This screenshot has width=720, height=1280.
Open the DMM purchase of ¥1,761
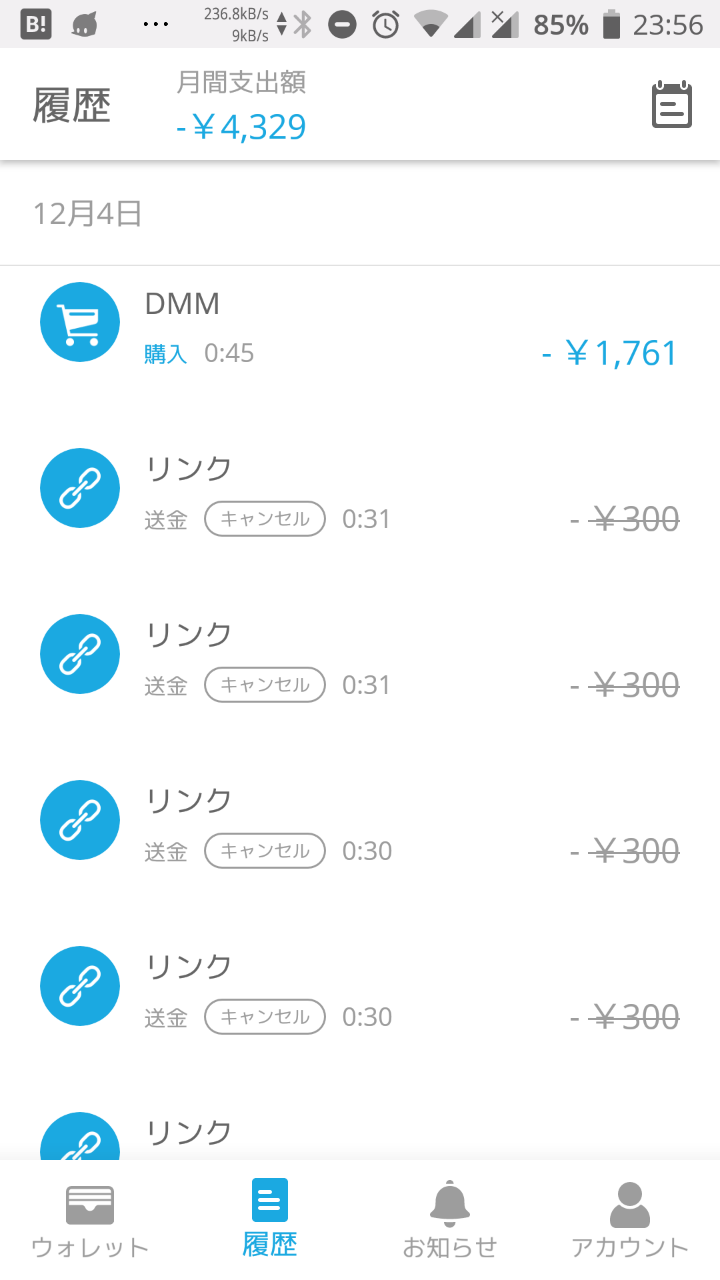coord(360,325)
